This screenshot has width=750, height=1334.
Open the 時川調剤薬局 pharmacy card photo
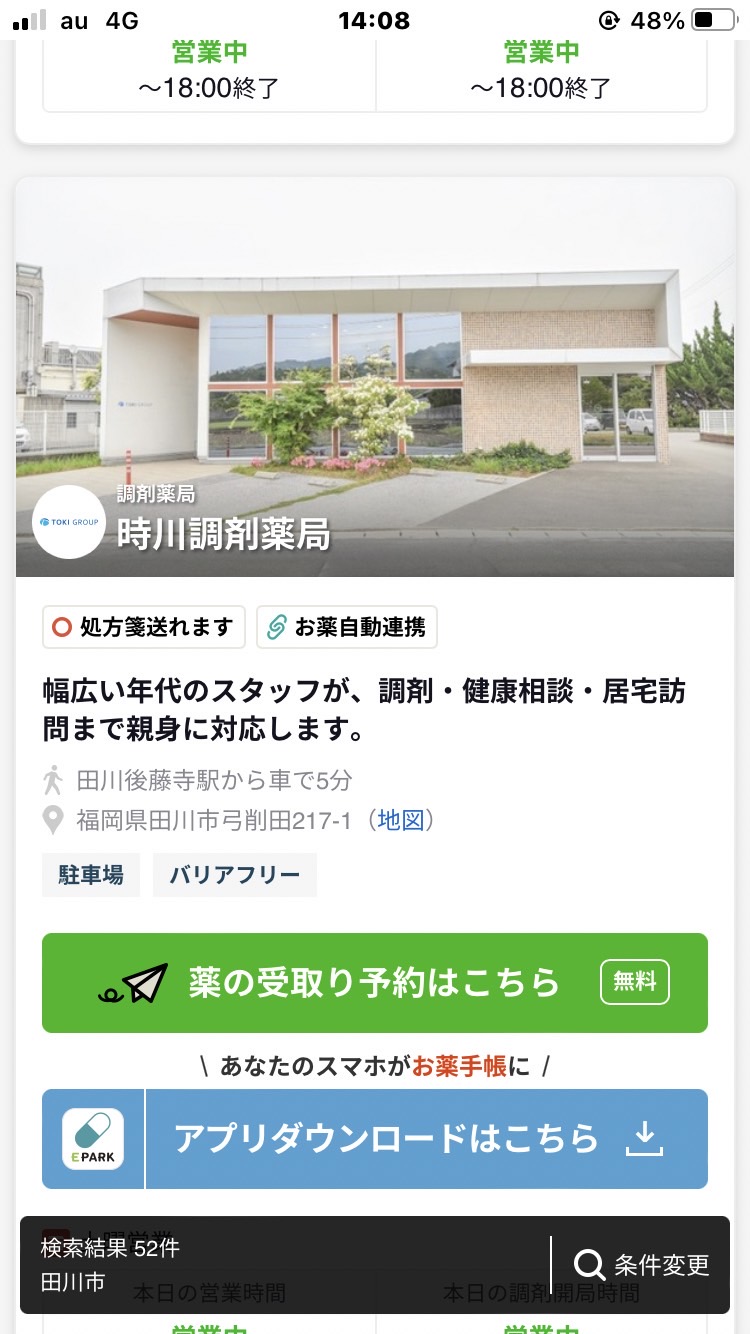coord(375,377)
